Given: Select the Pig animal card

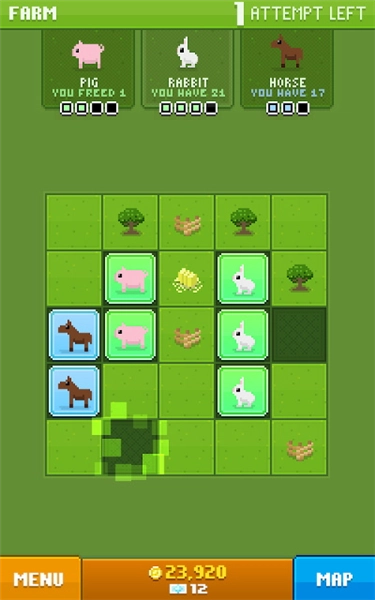Looking at the screenshot, I should coord(88,69).
